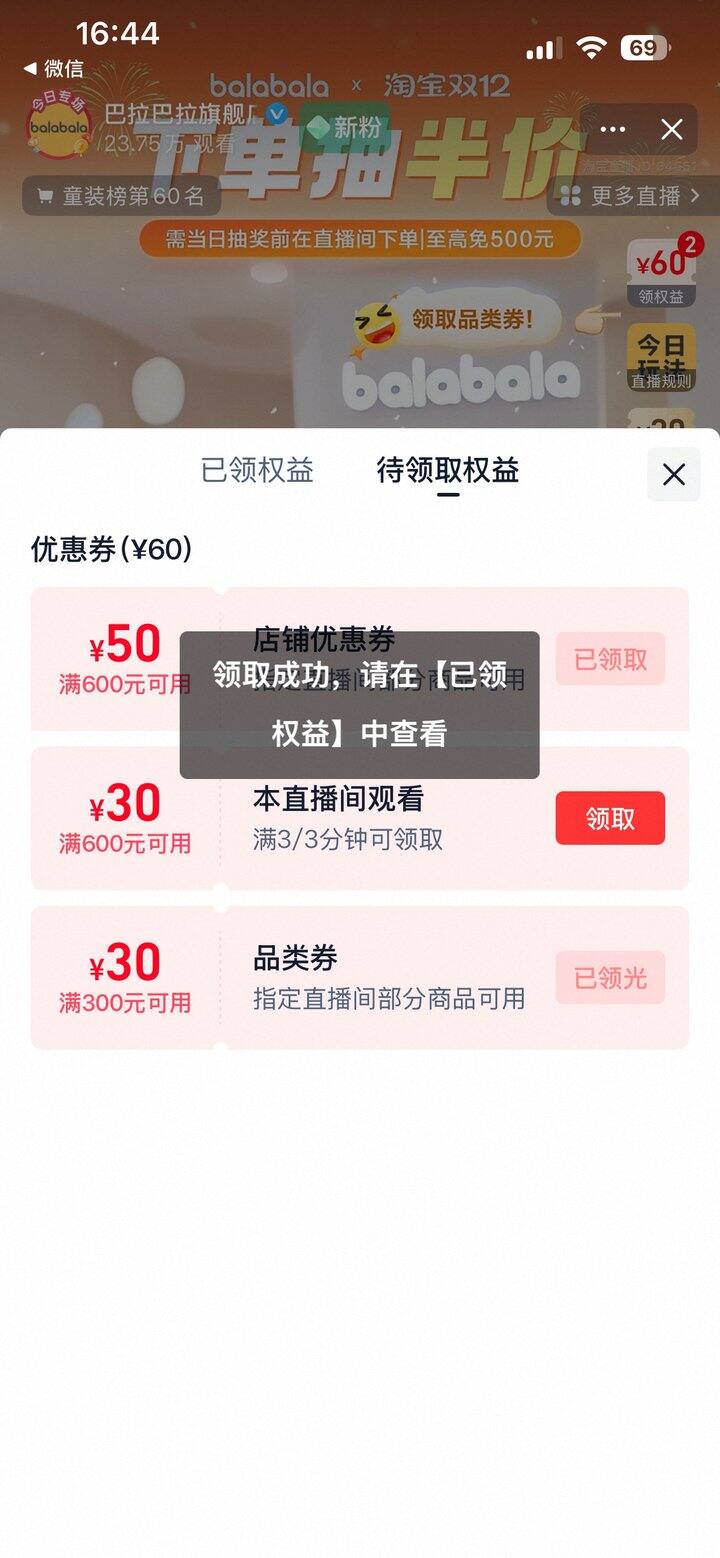Image resolution: width=720 pixels, height=1558 pixels.
Task: Open the live stream overflow menu
Action: (612, 130)
